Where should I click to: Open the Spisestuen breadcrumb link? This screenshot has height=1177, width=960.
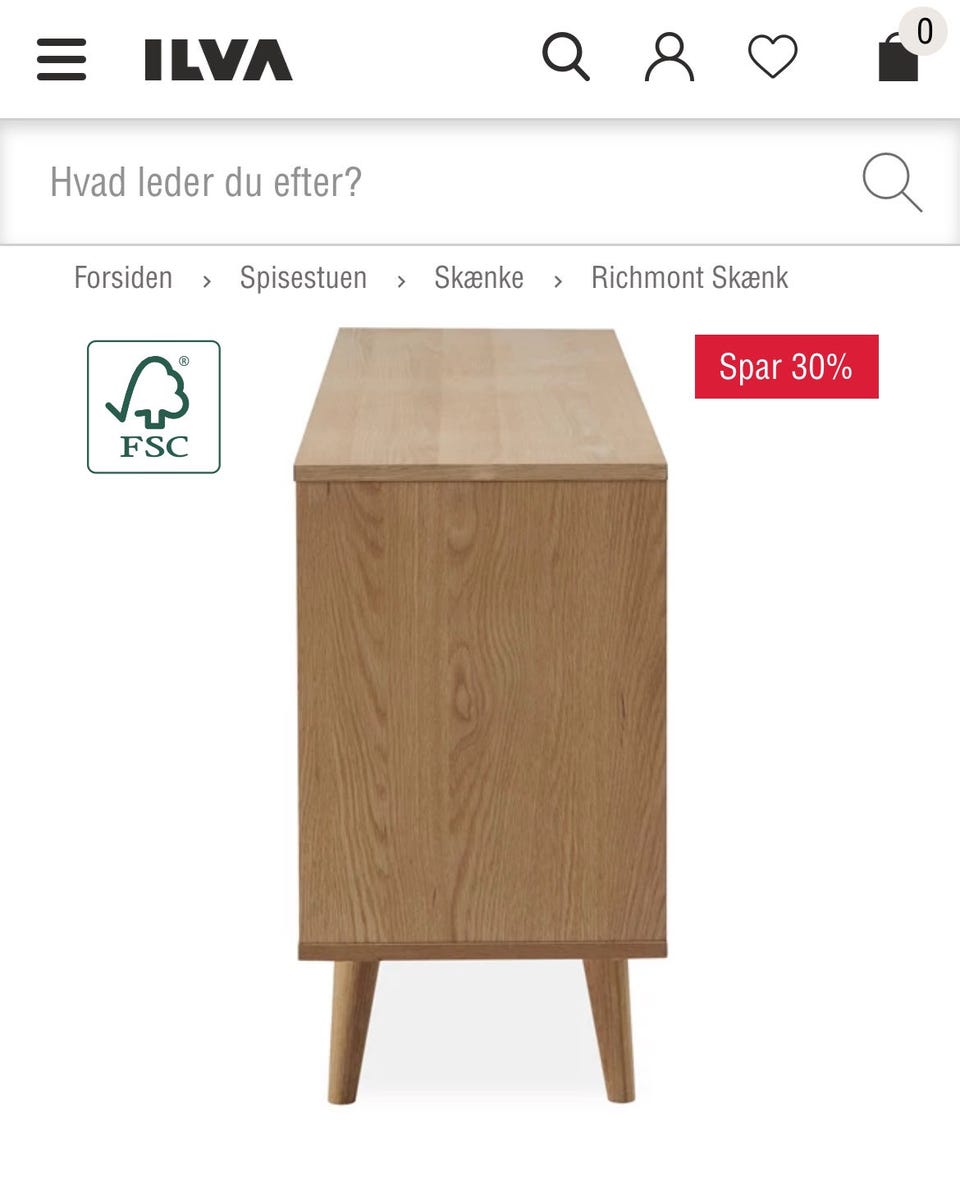pos(302,278)
